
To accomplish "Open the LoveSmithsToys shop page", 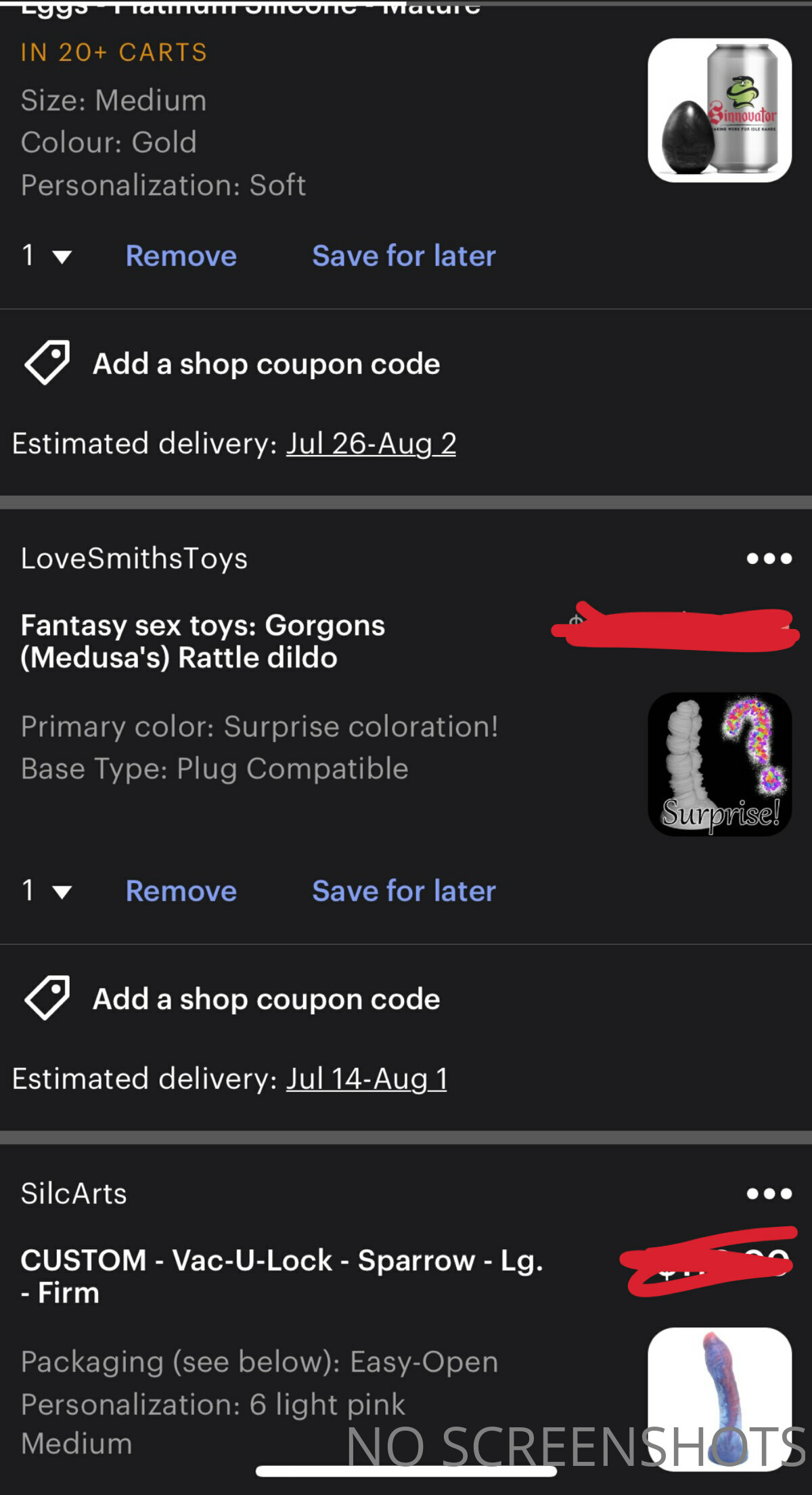I will point(134,559).
